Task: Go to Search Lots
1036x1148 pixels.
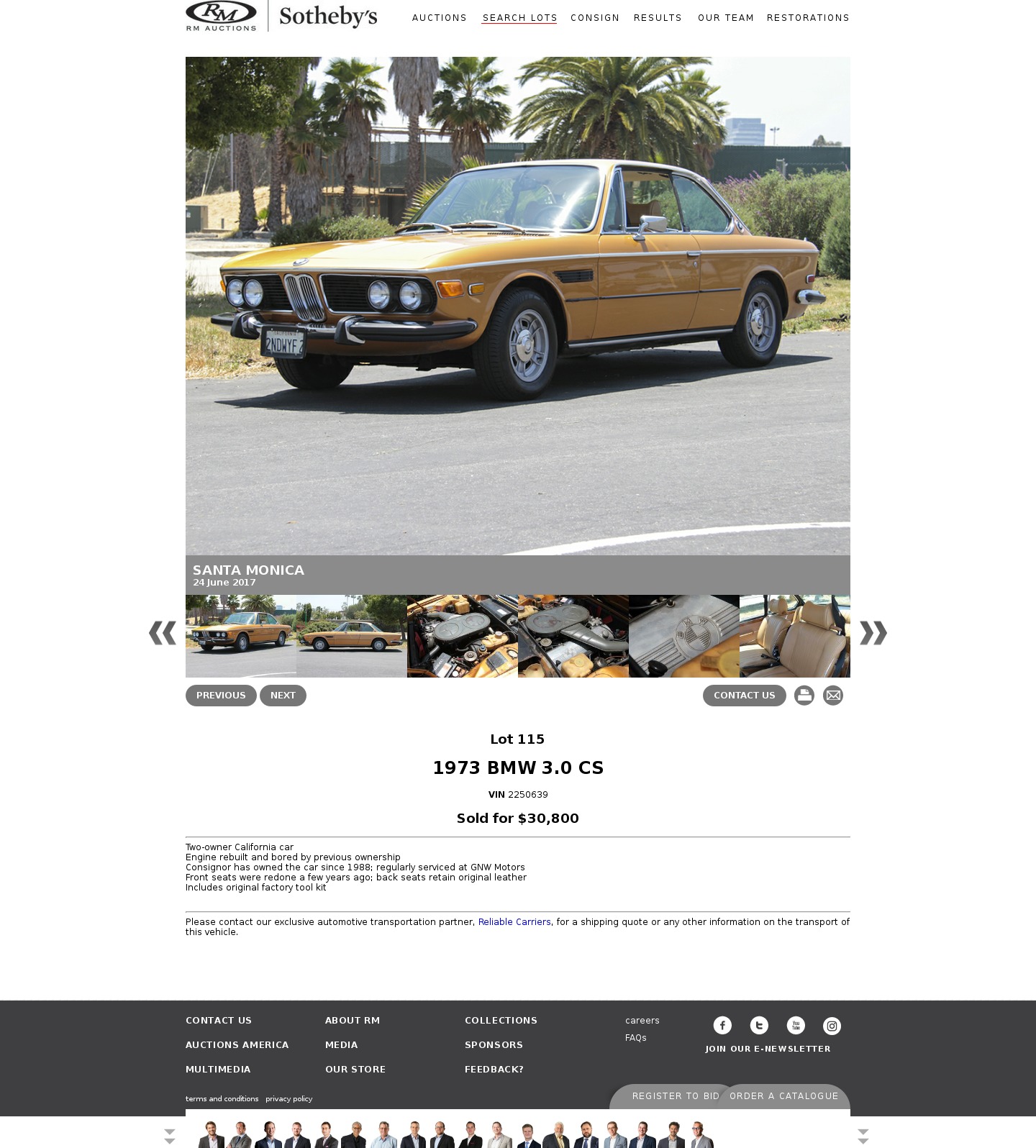Action: point(519,18)
